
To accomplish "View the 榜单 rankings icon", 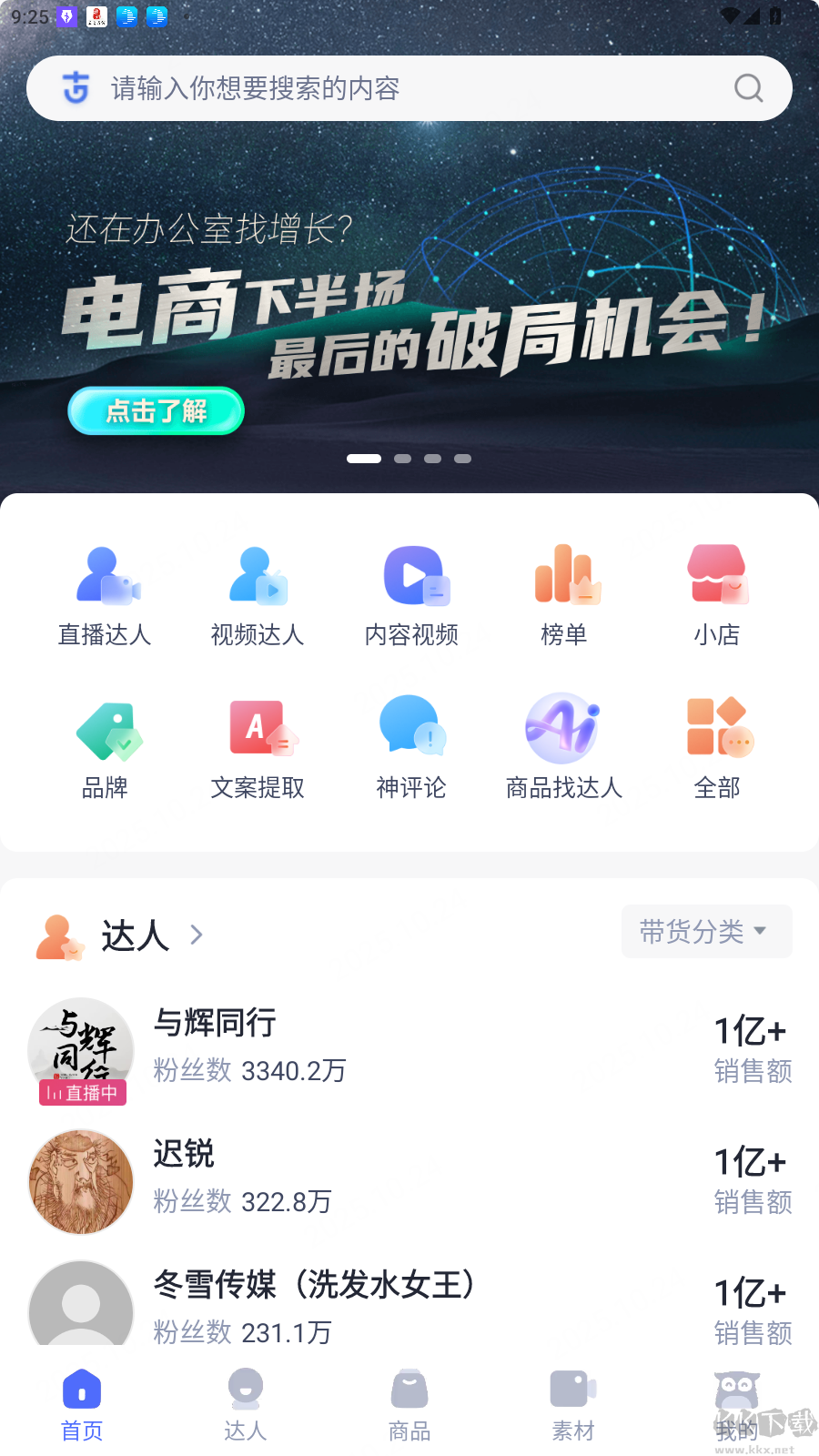I will (564, 591).
